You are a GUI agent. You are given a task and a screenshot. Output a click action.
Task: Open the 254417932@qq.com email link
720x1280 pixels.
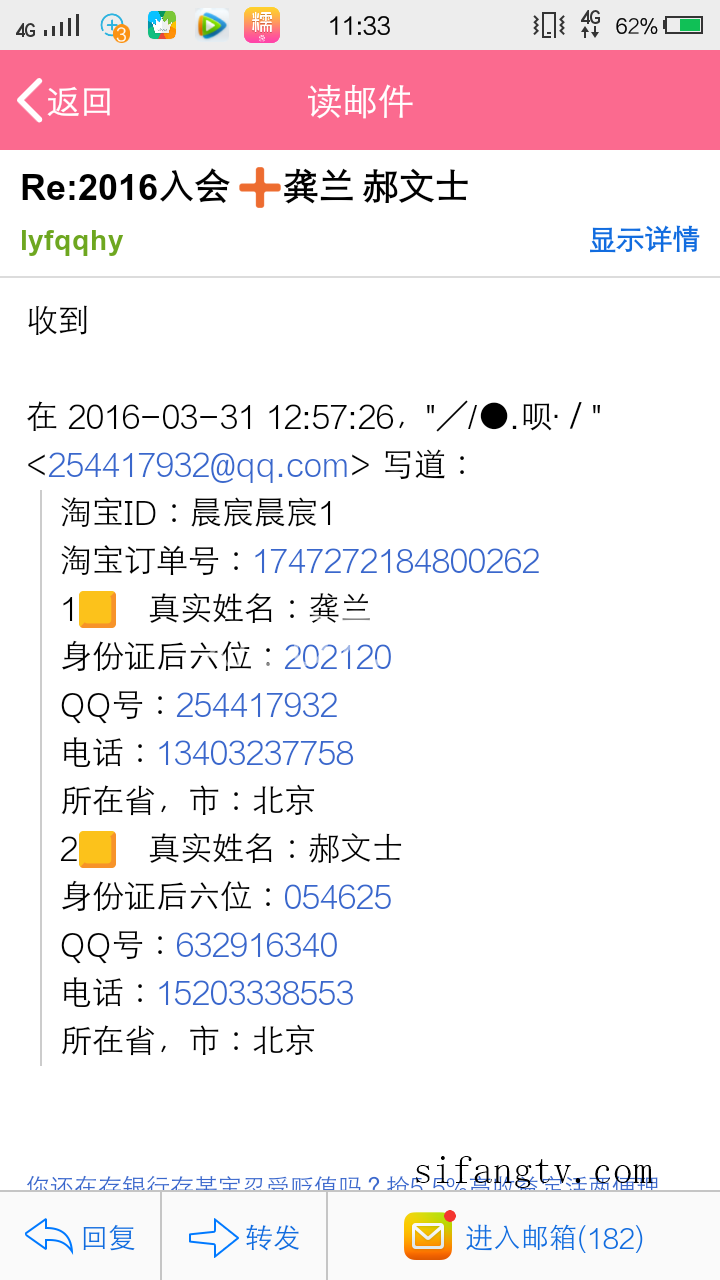tap(198, 465)
